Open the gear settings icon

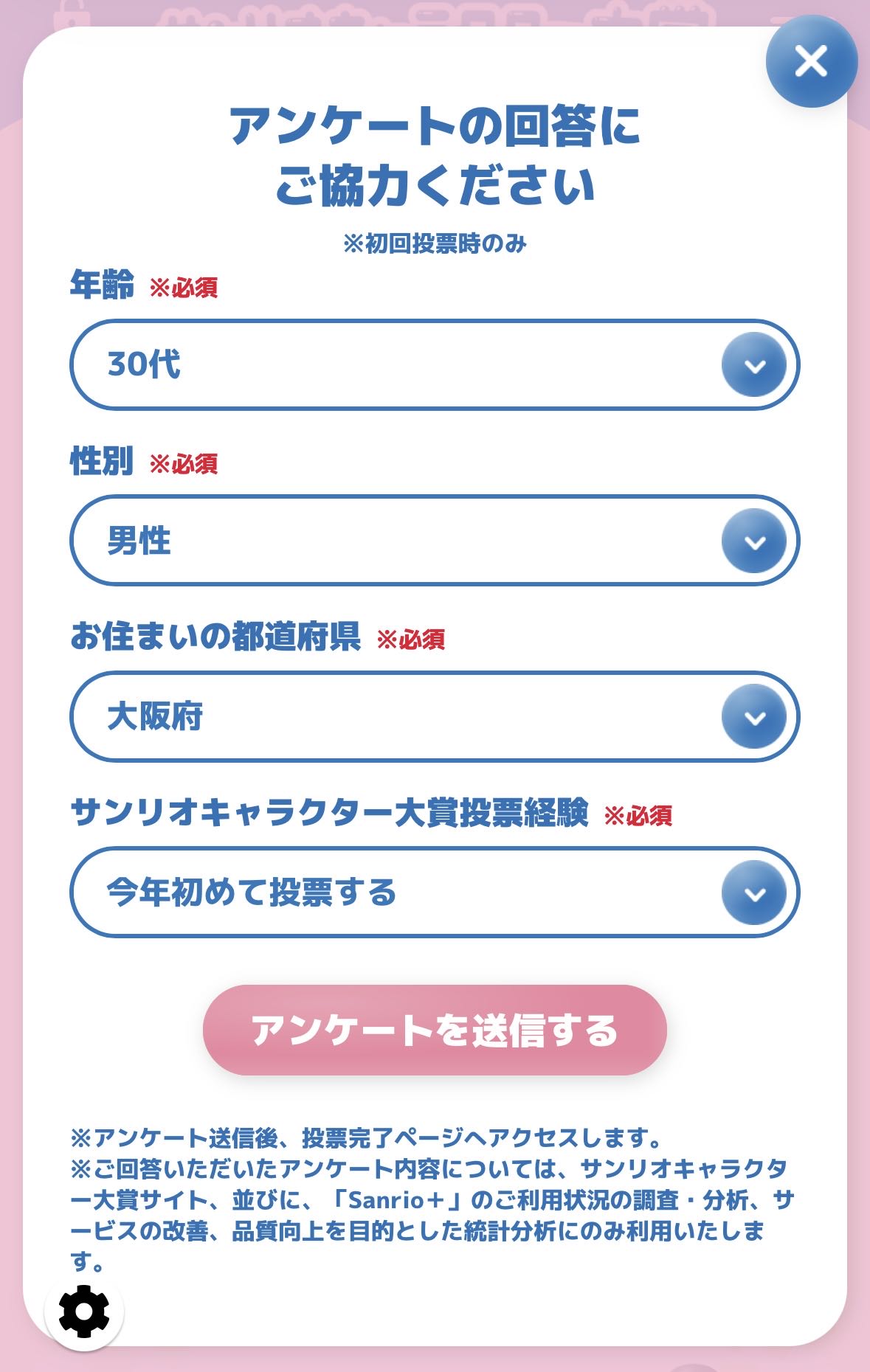coord(84,1311)
